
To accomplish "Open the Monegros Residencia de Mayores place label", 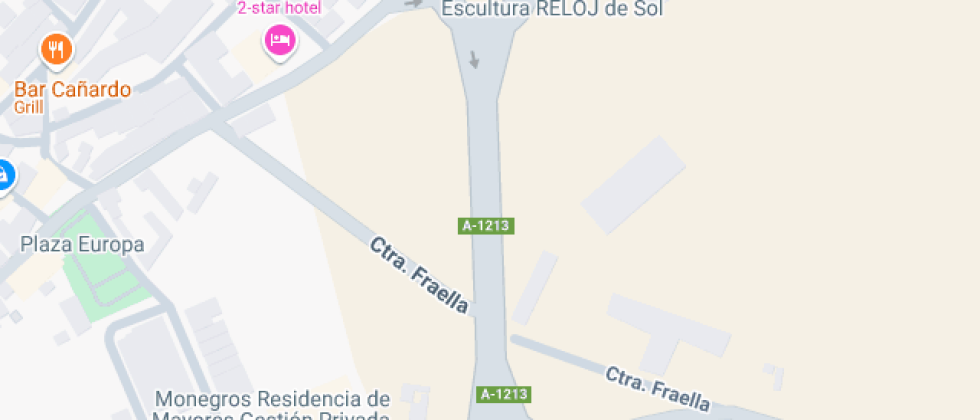I will (271, 406).
